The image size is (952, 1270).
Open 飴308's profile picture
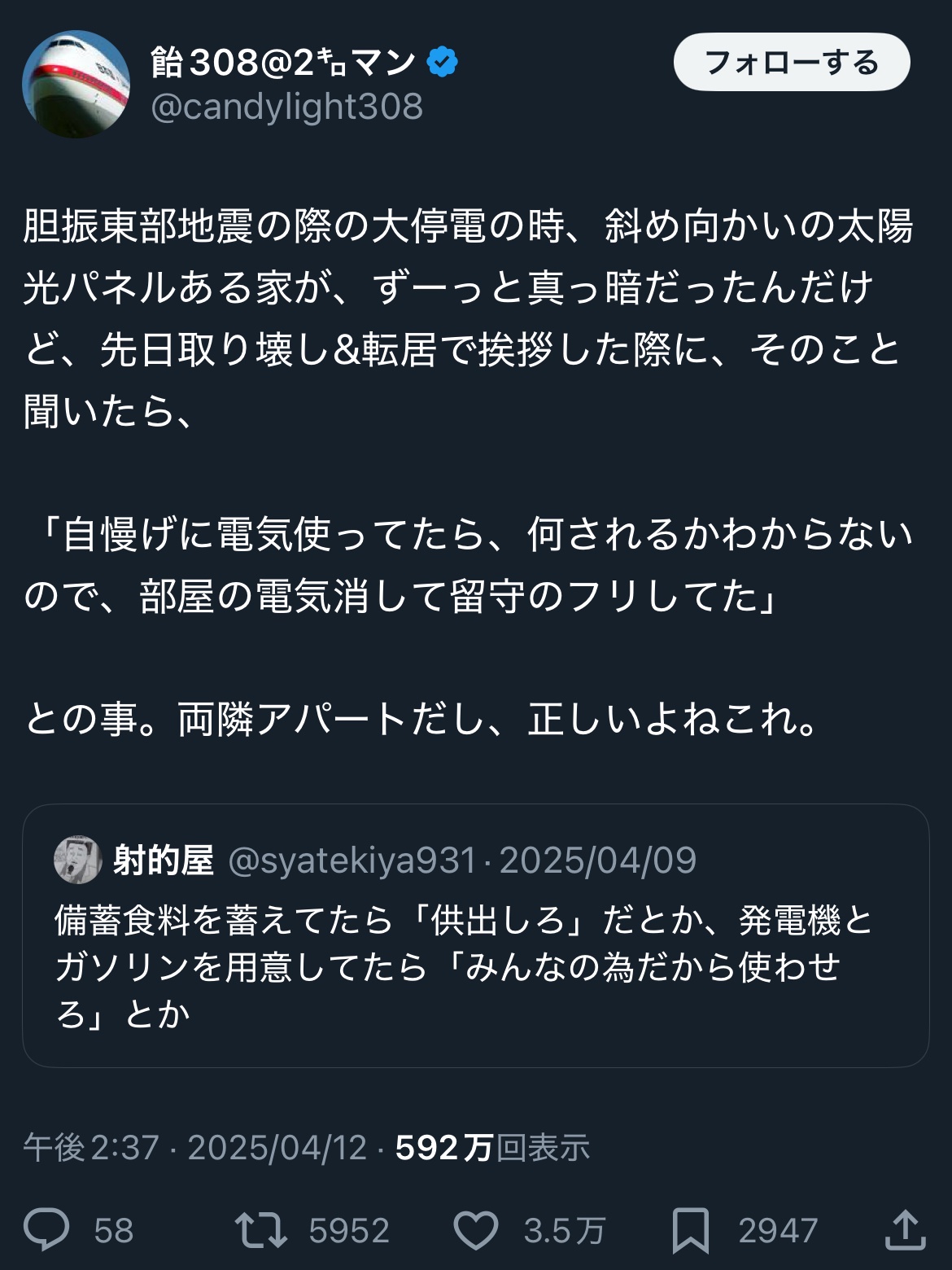tap(76, 84)
